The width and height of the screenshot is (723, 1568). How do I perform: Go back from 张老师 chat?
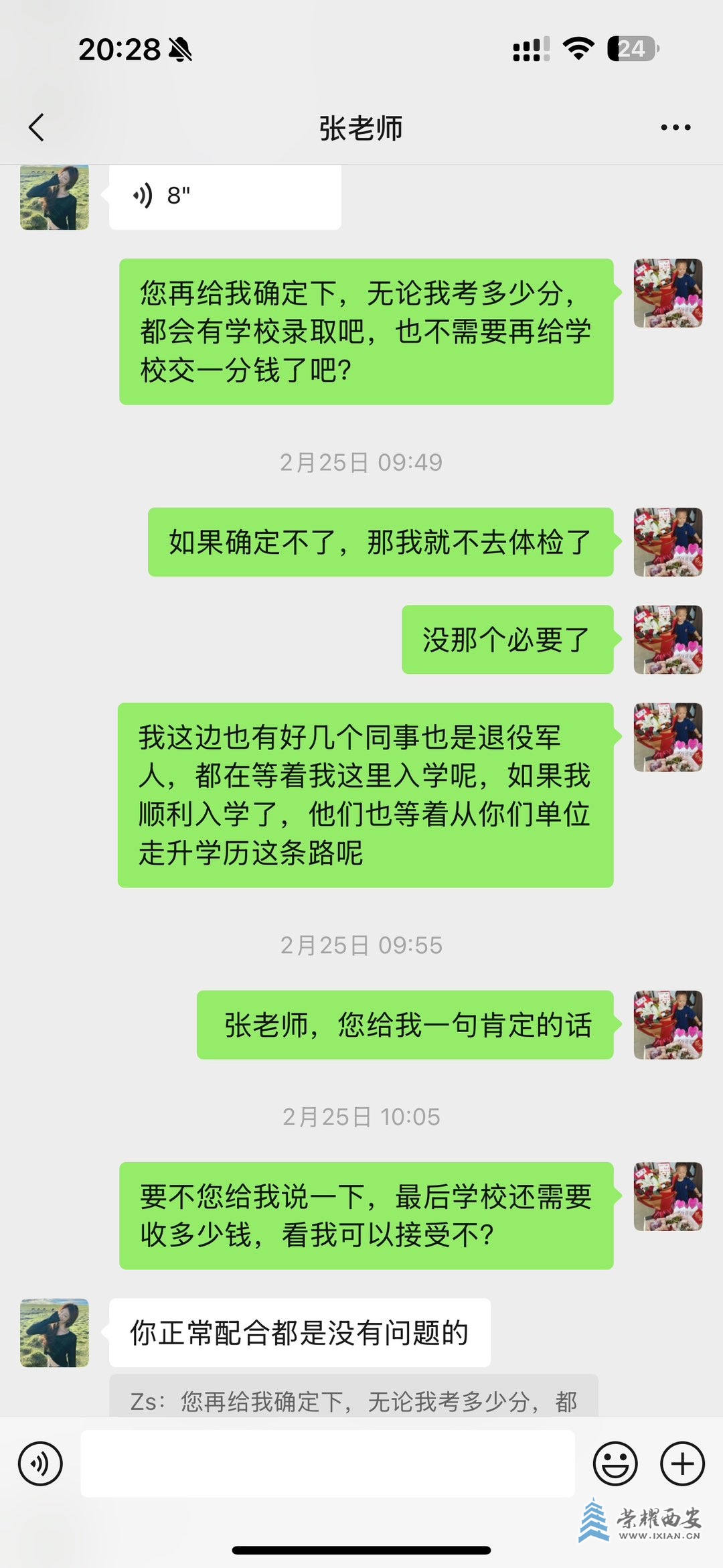point(37,127)
